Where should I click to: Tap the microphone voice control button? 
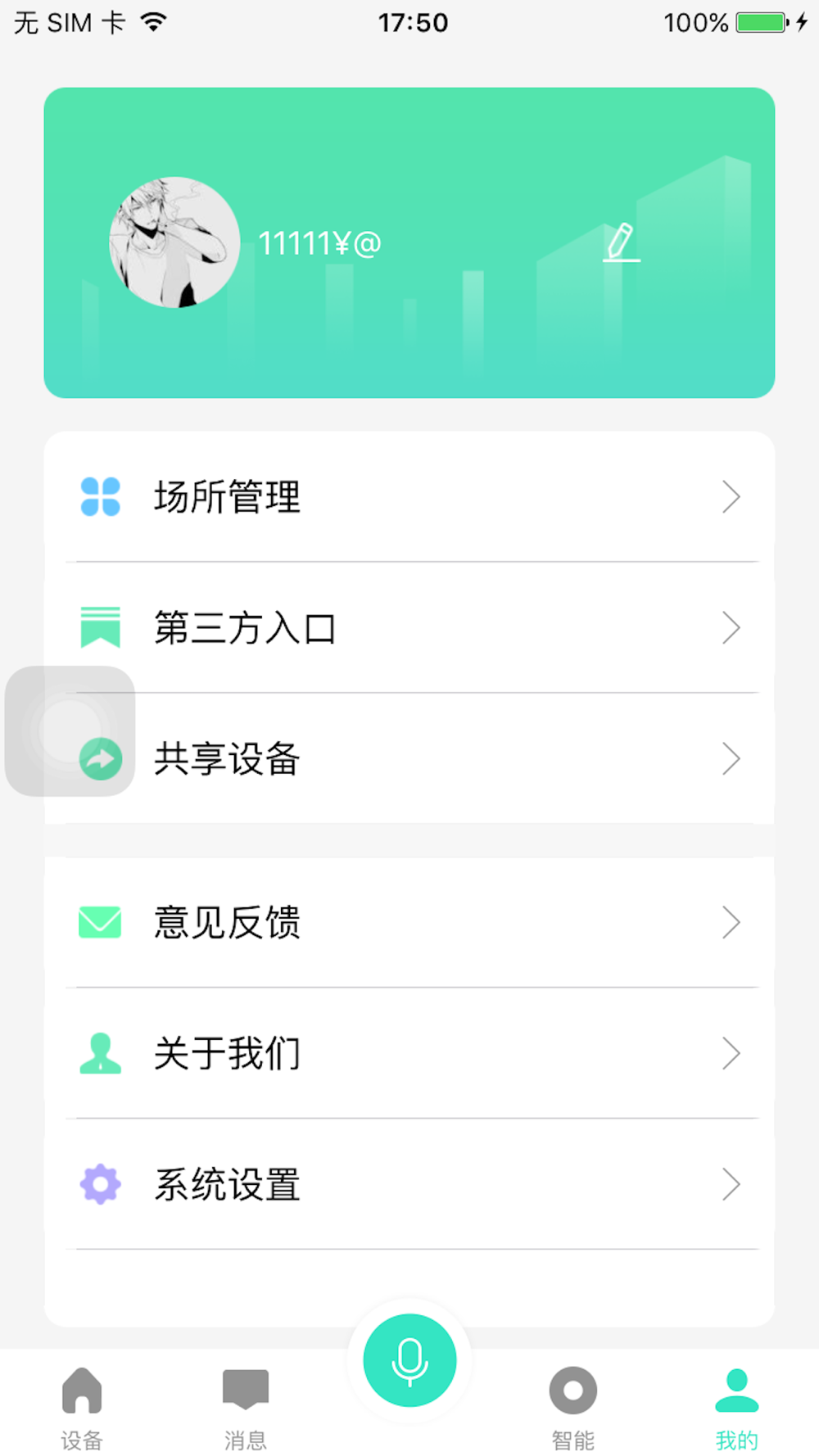click(409, 1360)
